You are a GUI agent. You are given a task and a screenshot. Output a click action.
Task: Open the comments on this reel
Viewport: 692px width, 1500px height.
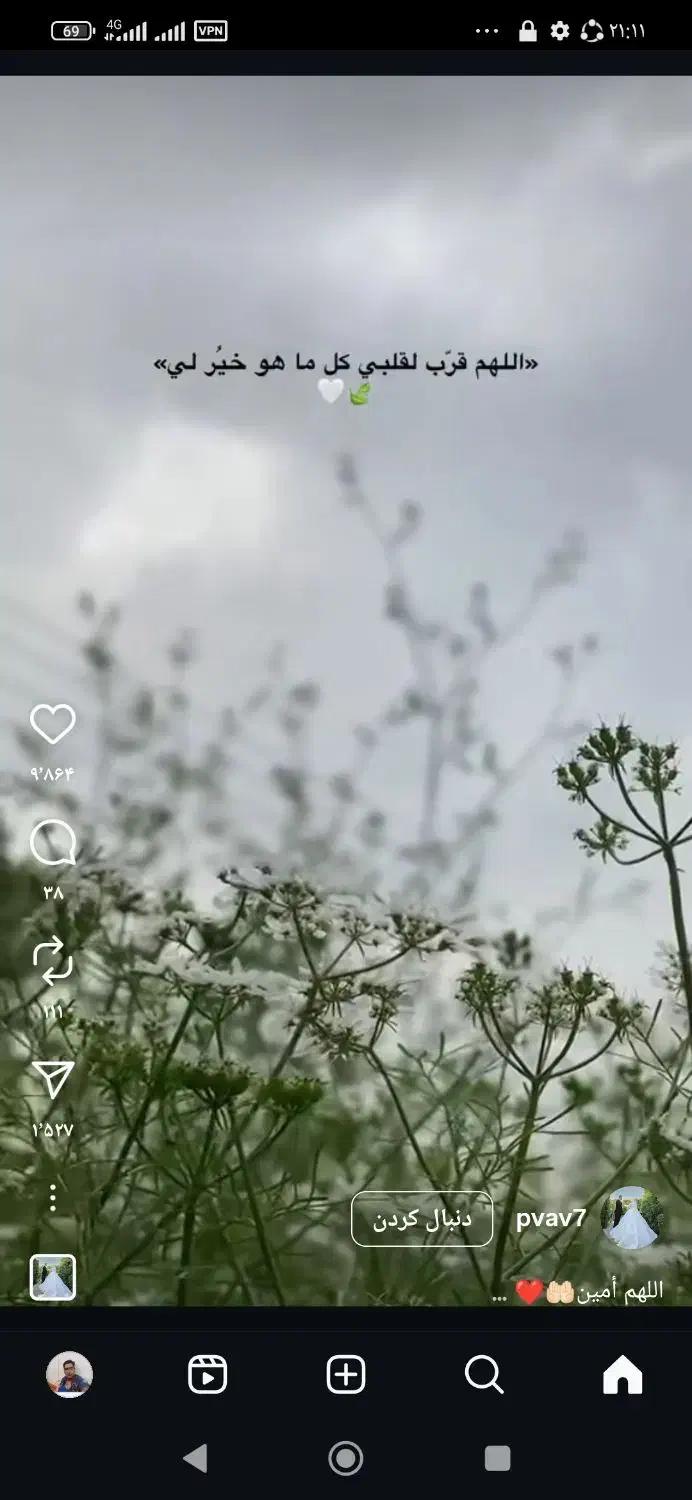click(53, 845)
